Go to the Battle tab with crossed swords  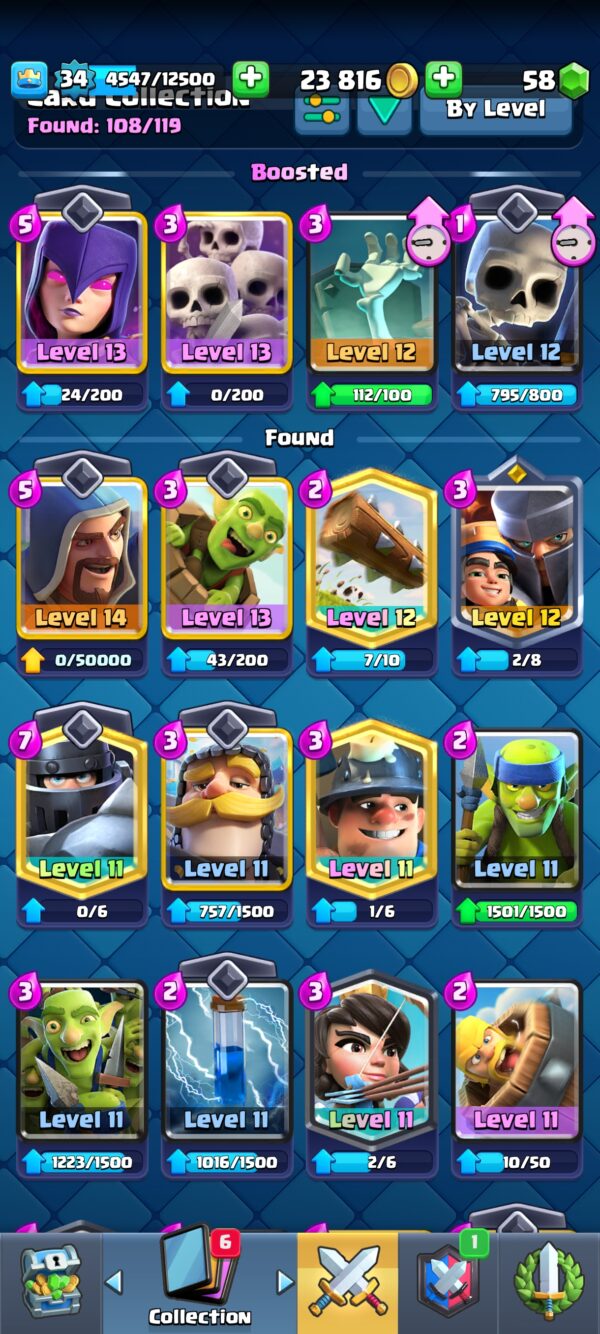click(346, 1283)
